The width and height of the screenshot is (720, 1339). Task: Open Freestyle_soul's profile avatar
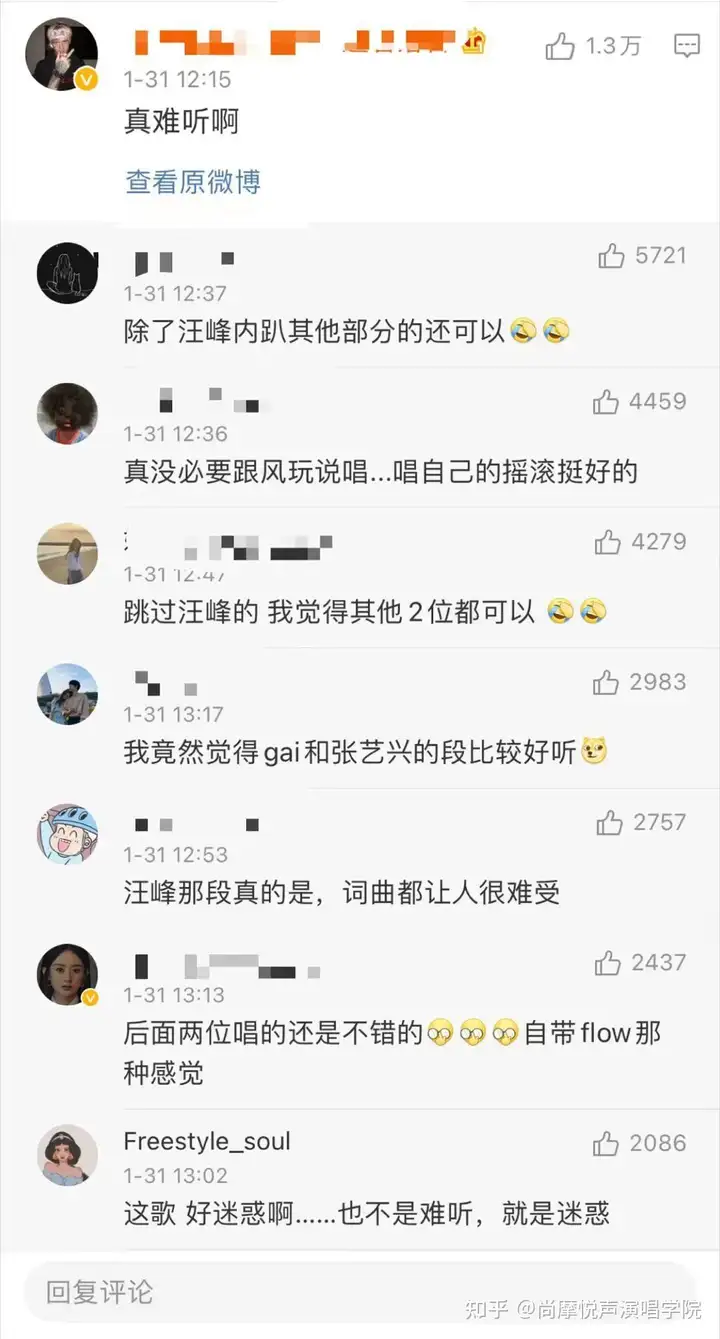(68, 1154)
